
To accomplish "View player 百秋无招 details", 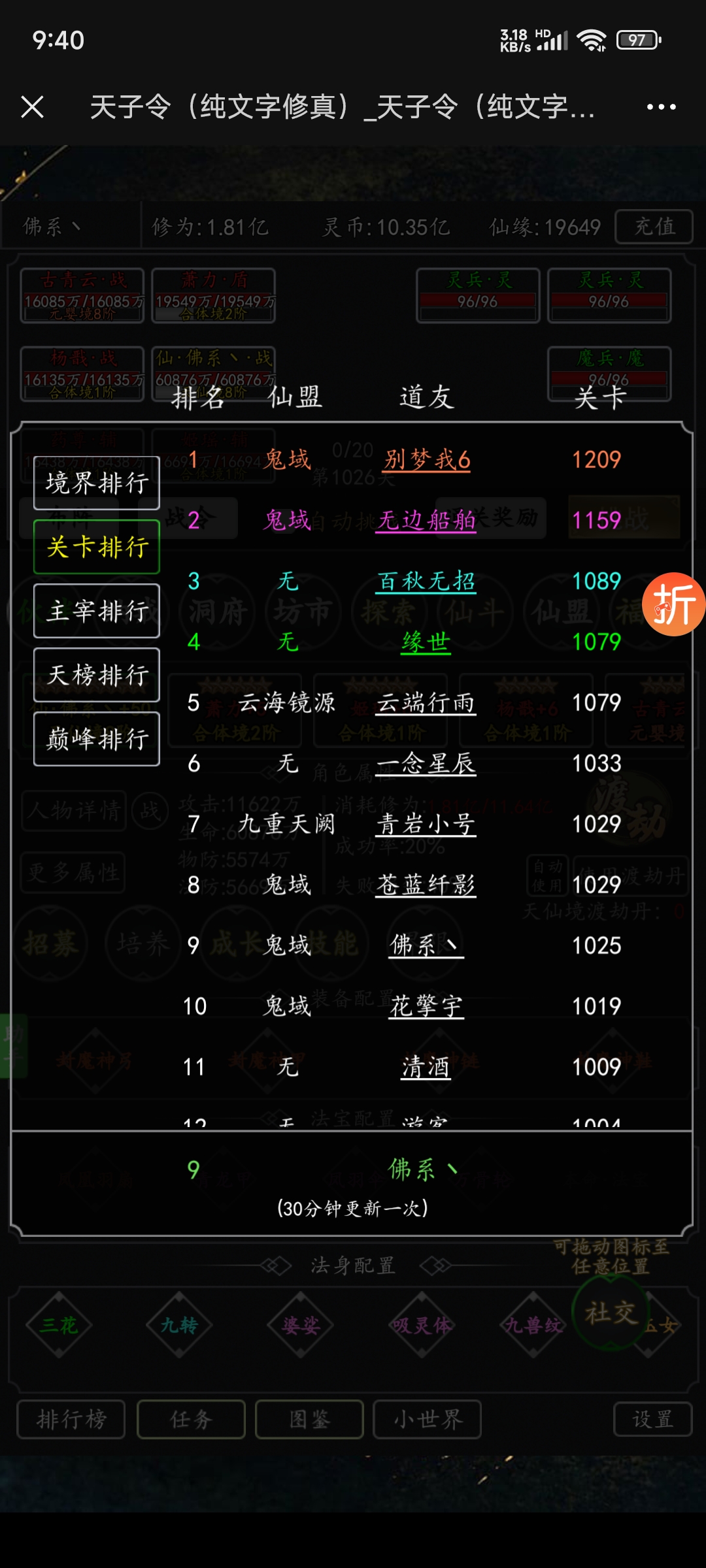I will [426, 581].
